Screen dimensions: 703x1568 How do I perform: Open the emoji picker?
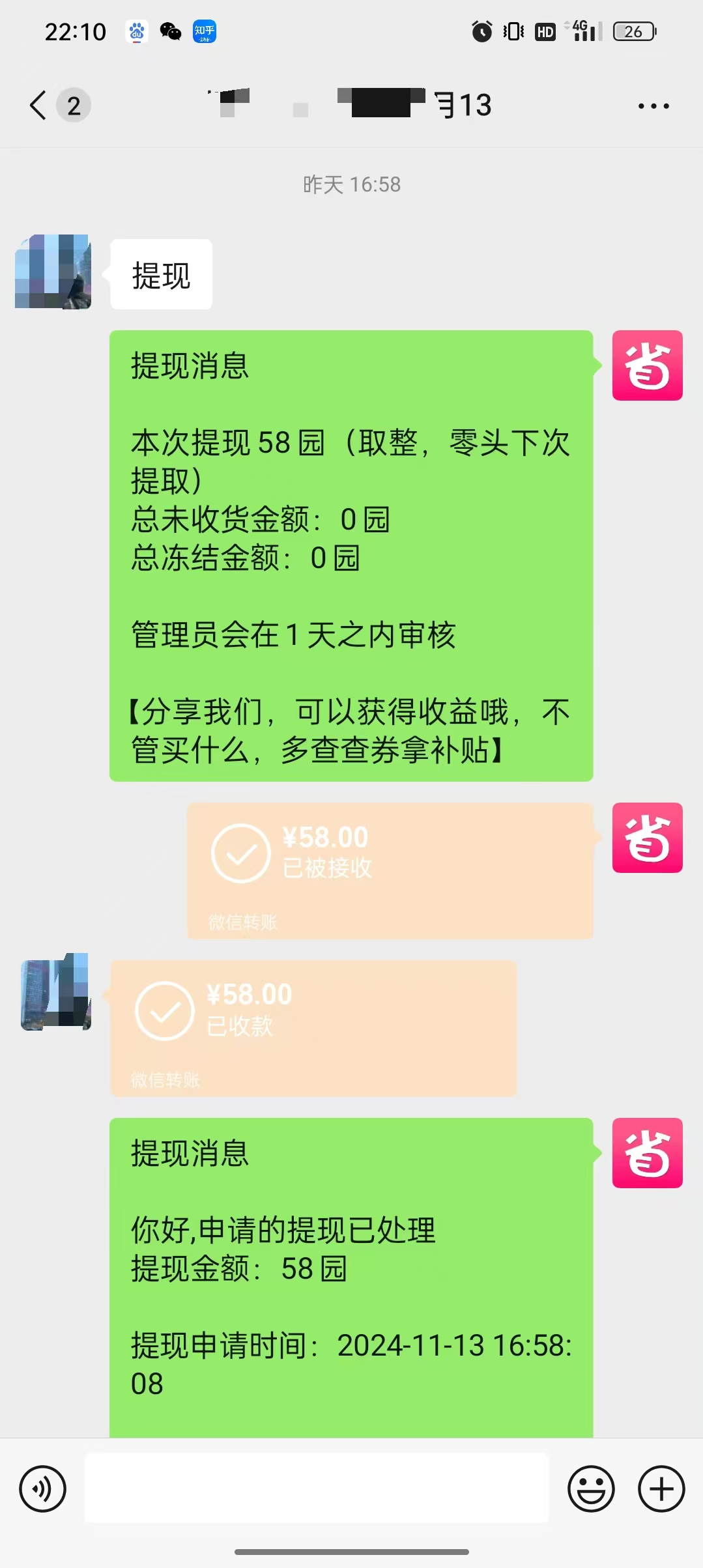pyautogui.click(x=591, y=1489)
